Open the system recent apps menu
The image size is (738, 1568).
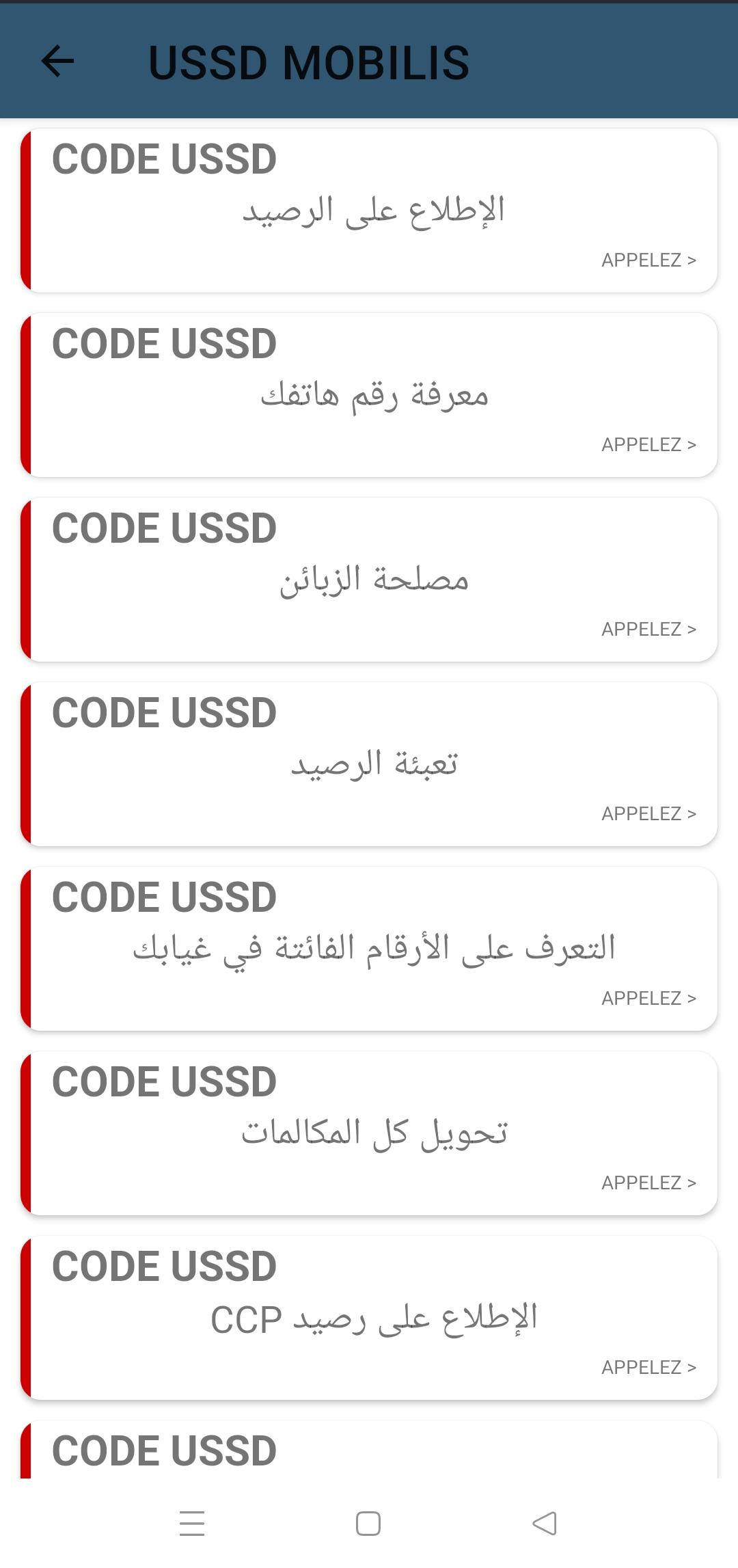[x=192, y=1523]
